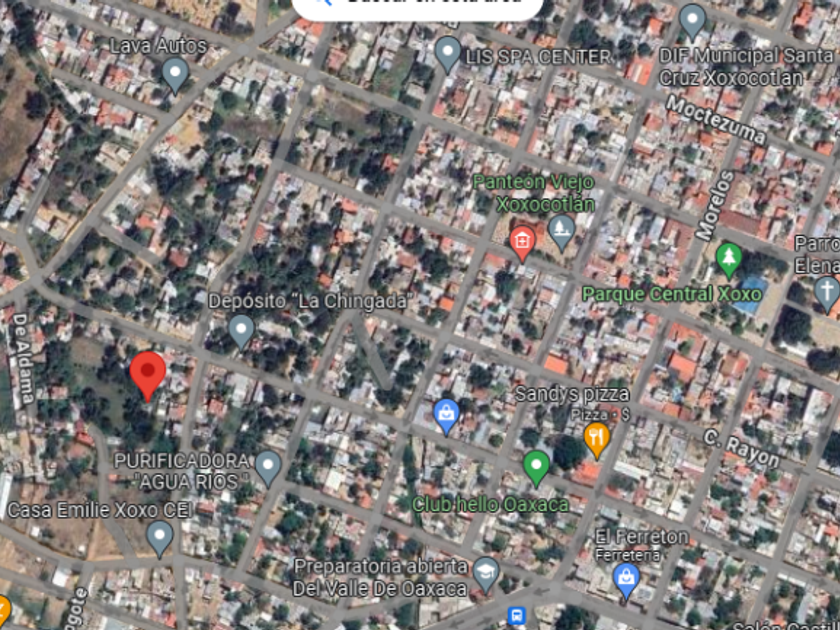Select the Club hello Oaxaca marker

537,466
